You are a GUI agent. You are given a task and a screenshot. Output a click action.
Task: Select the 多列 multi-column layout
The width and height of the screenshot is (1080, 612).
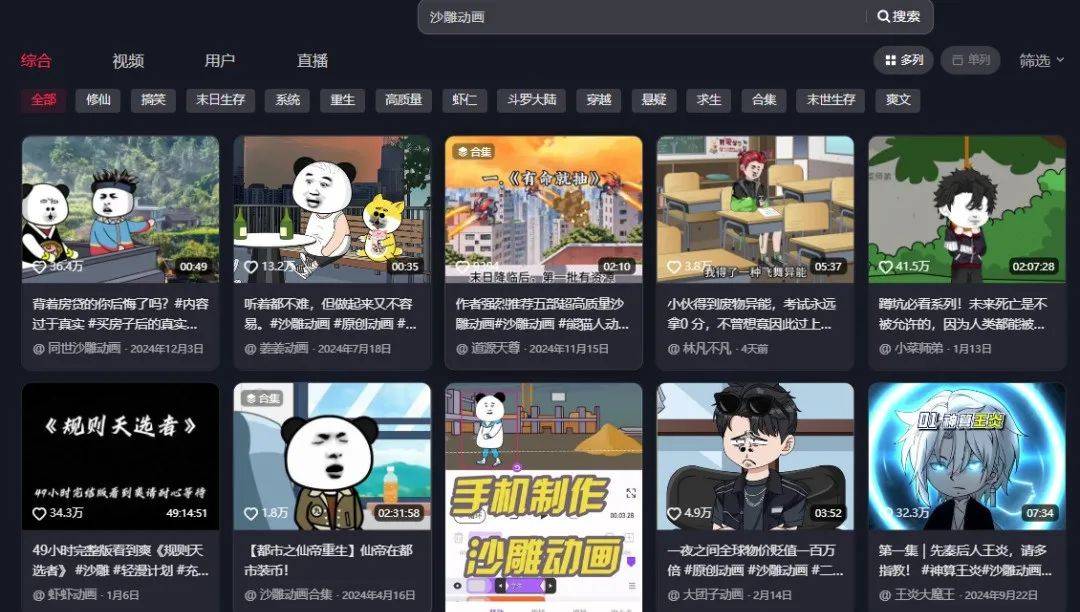tap(903, 60)
